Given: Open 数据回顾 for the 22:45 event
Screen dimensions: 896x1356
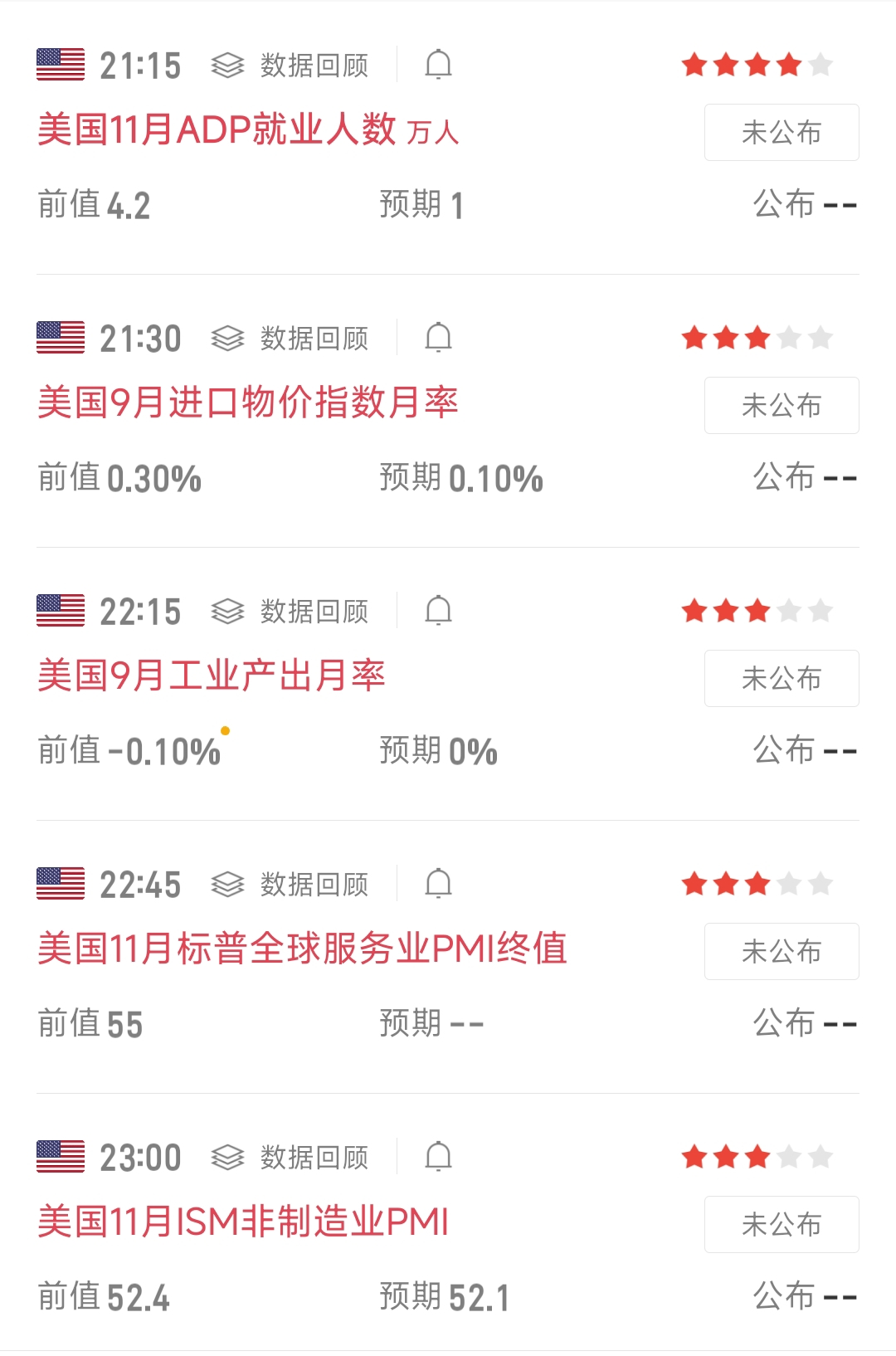Looking at the screenshot, I should tap(290, 884).
